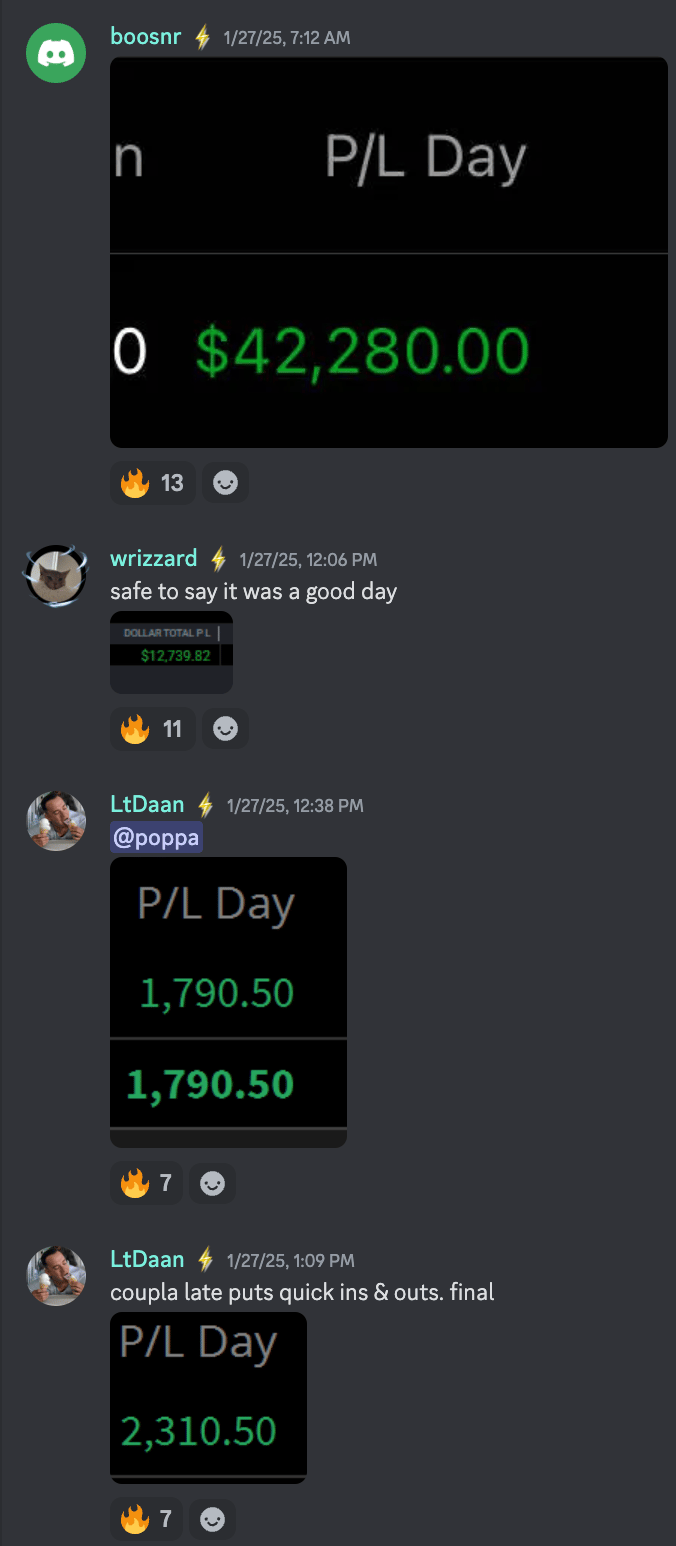View LtDaan's 2,310.50 P/L Day image

click(x=208, y=1397)
